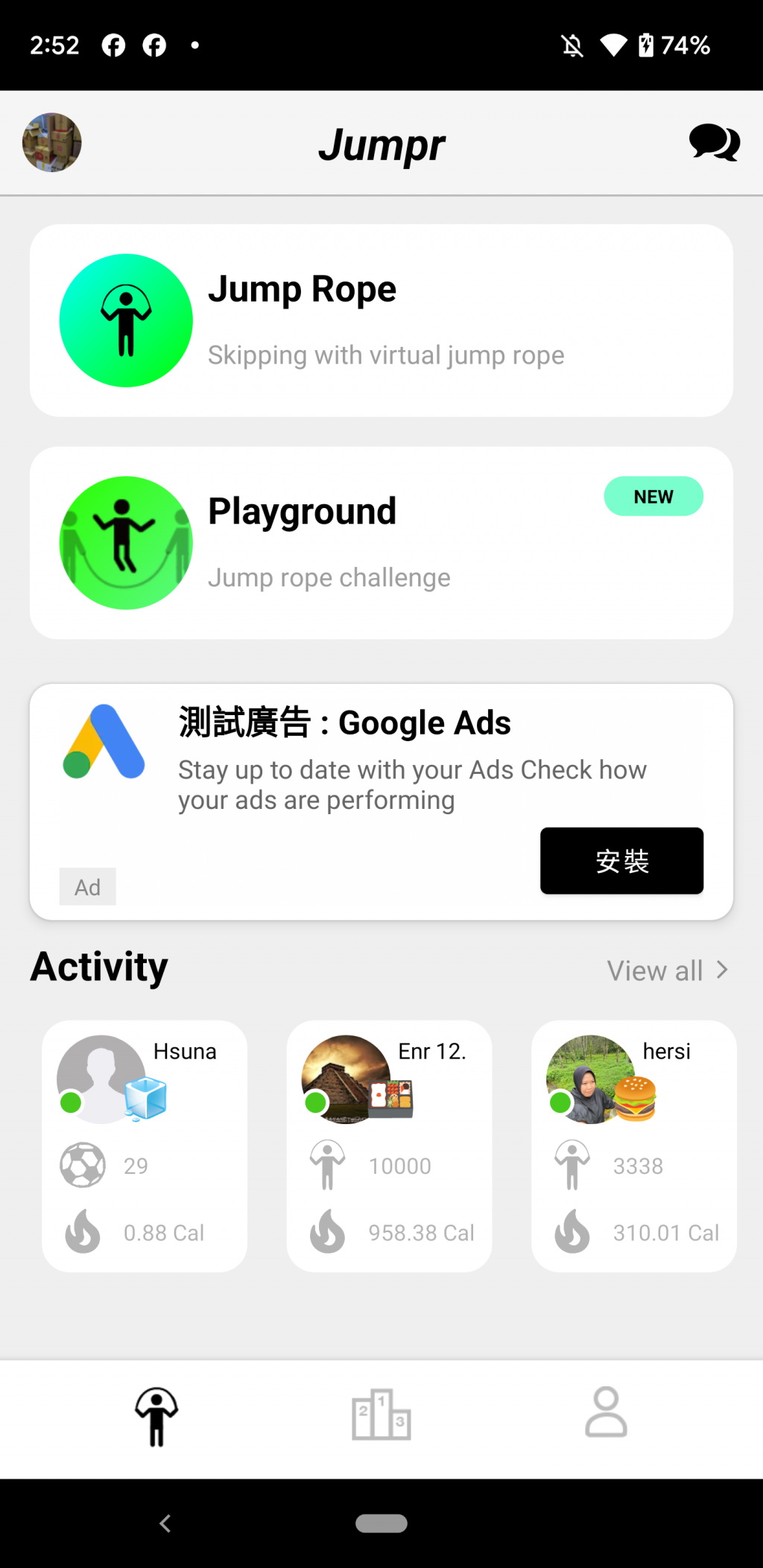Viewport: 763px width, 1568px height.
Task: Open the chat messages icon
Action: click(x=714, y=142)
